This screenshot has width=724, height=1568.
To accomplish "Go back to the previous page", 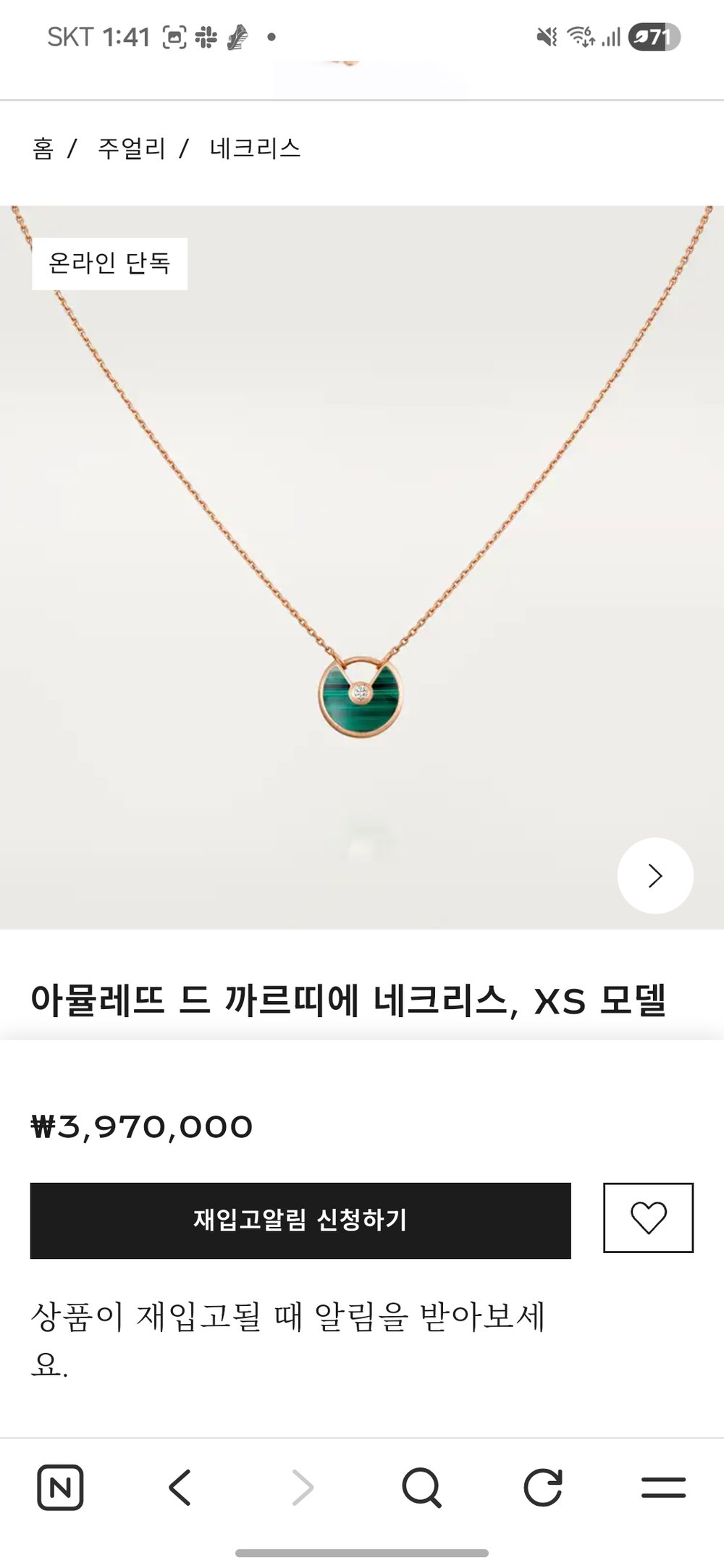I will pyautogui.click(x=180, y=1488).
